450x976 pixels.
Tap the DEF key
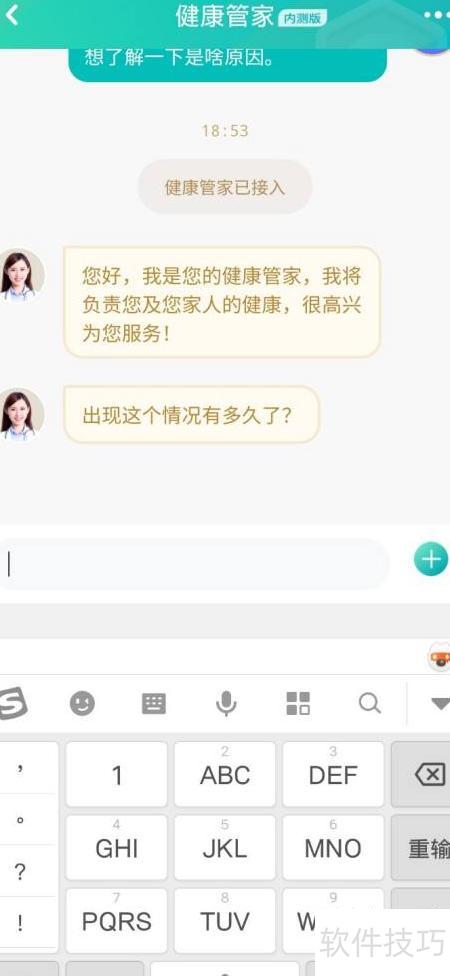tap(333, 774)
